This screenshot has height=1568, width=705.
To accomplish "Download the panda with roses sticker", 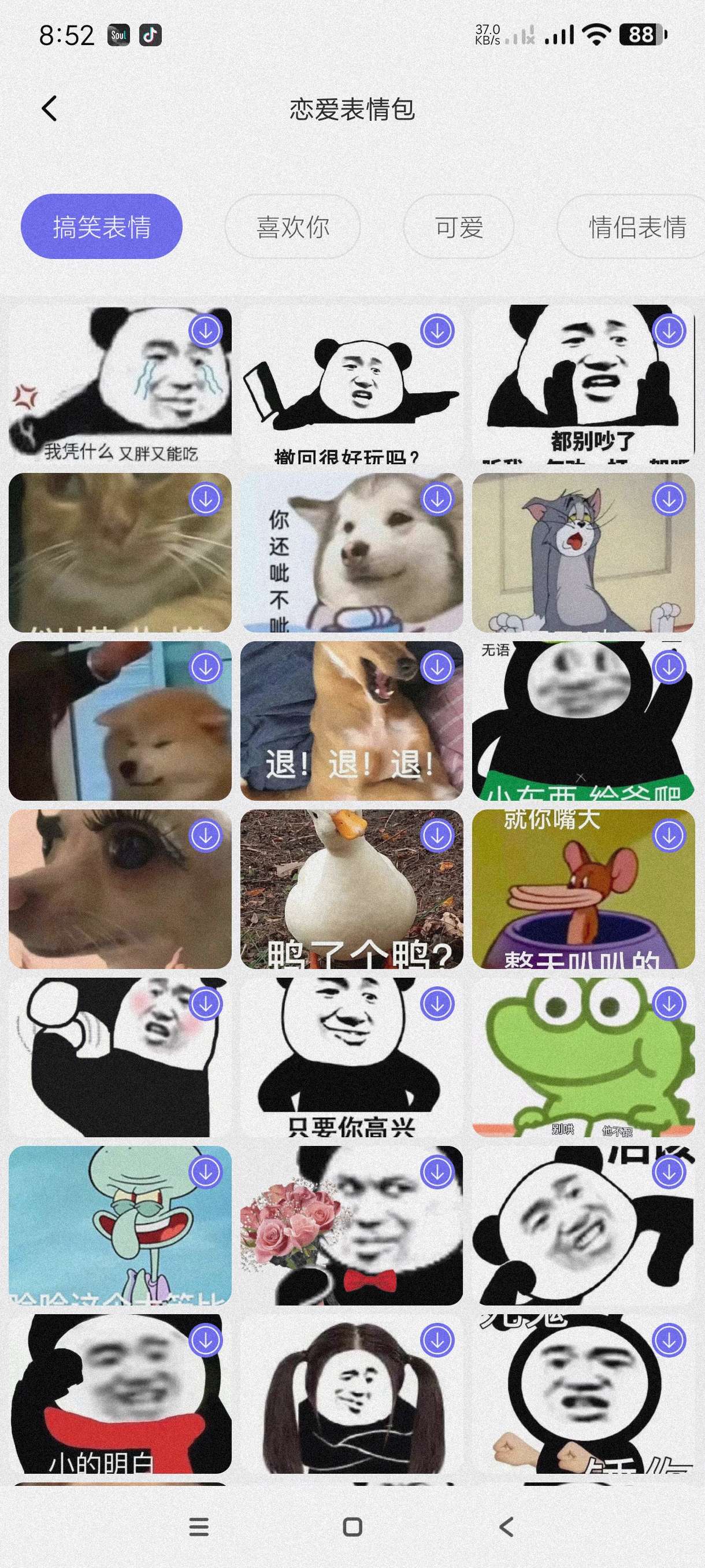I will [437, 1172].
